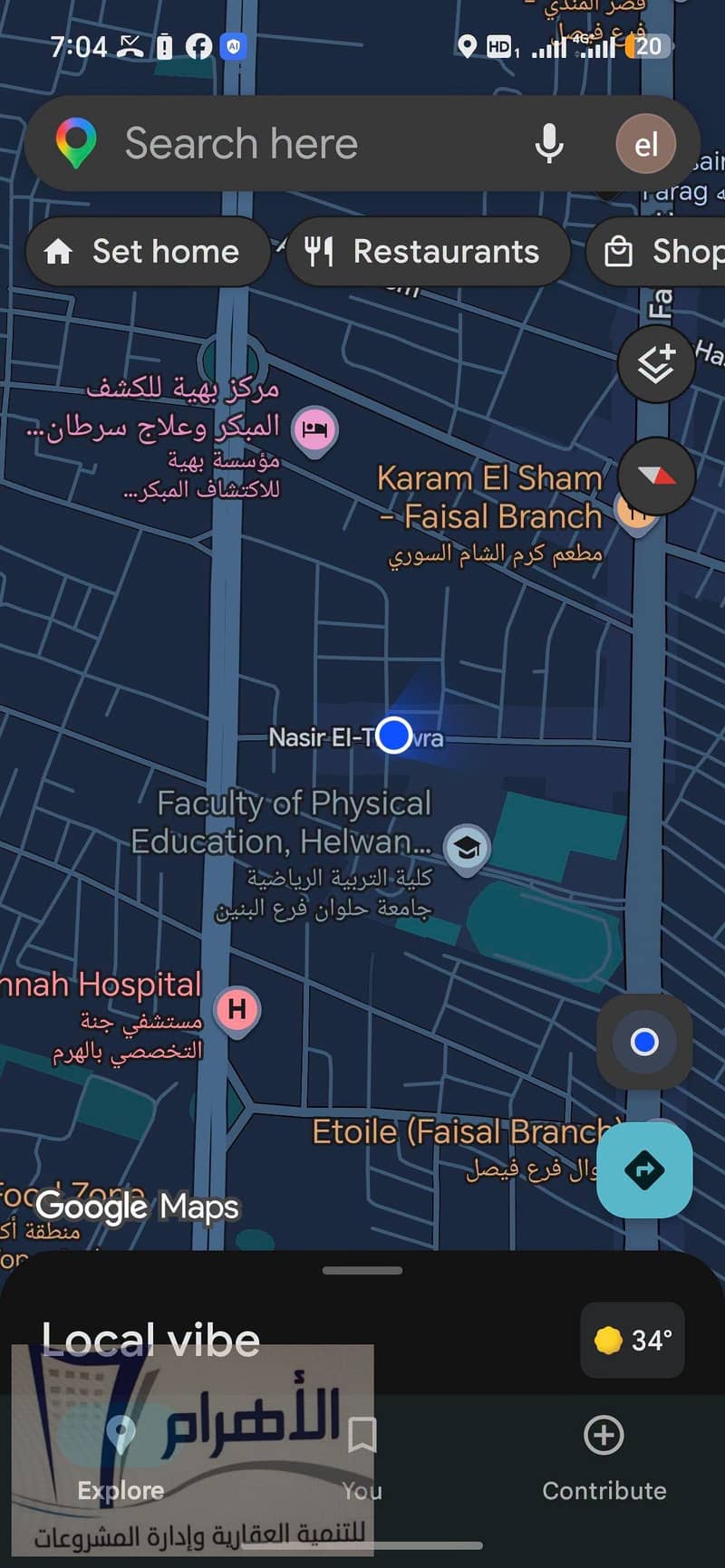Image resolution: width=725 pixels, height=1568 pixels.
Task: Reset map orientation with the compass
Action: tap(656, 476)
